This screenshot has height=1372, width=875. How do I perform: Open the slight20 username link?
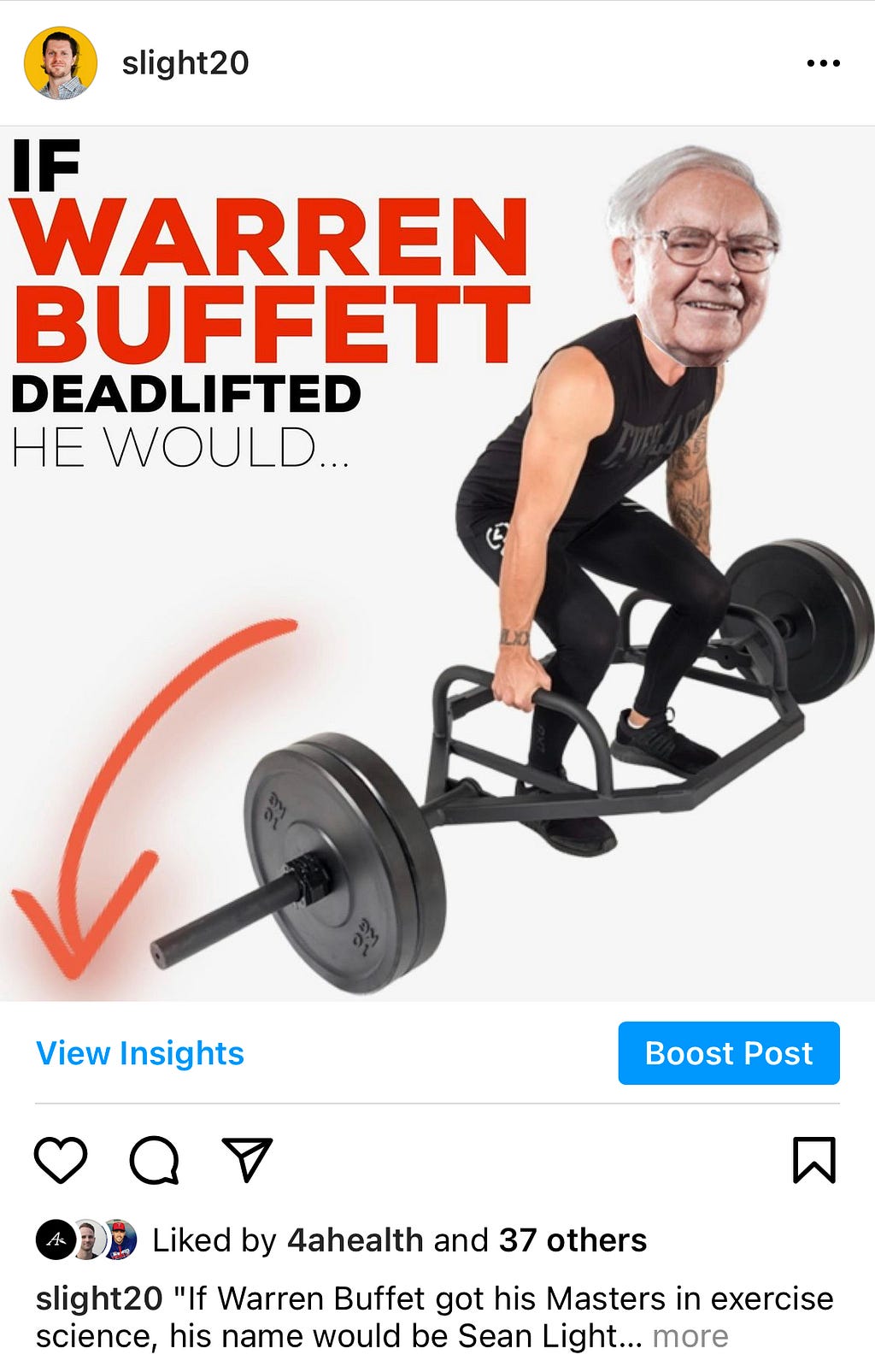[185, 63]
